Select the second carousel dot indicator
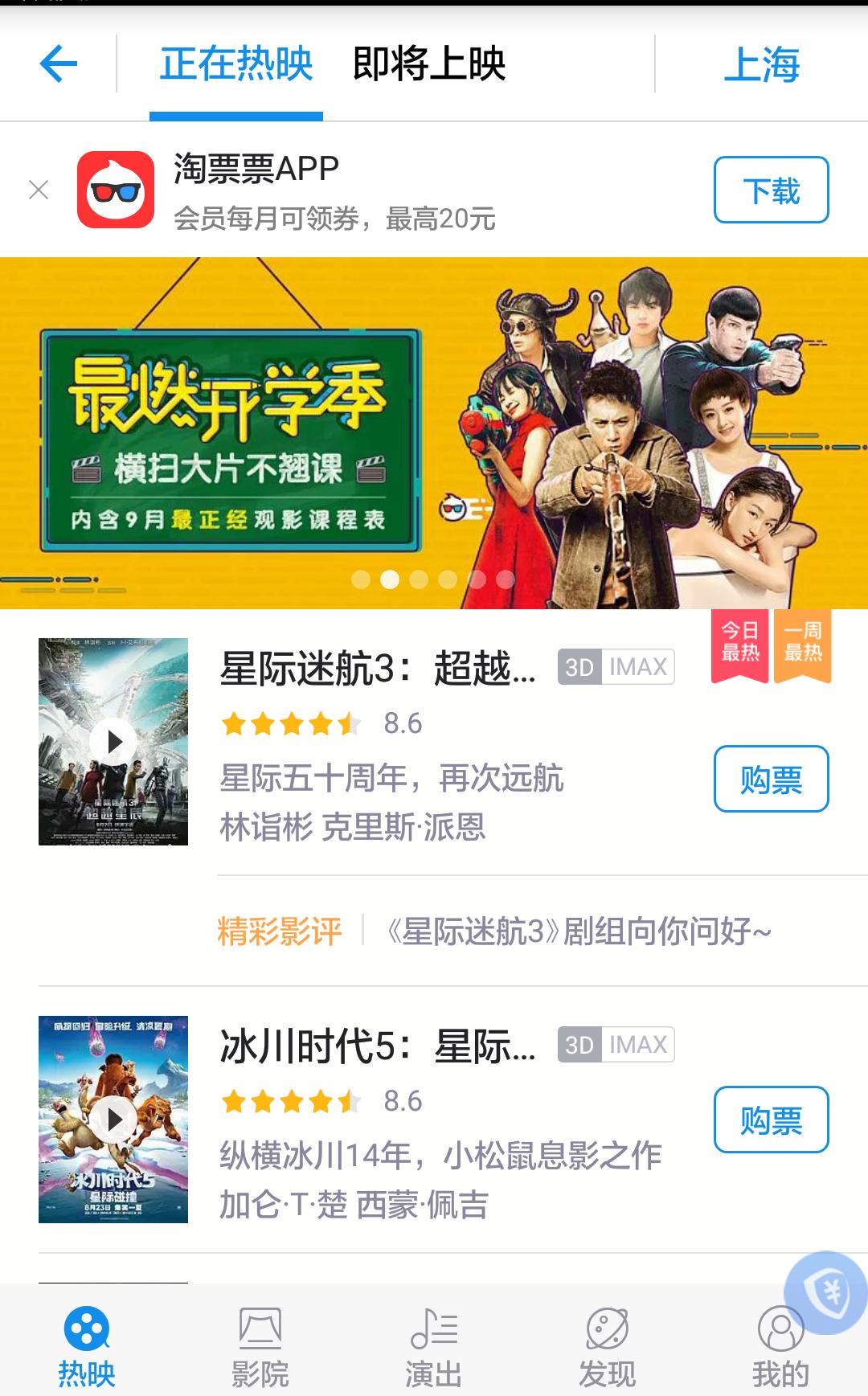Image resolution: width=868 pixels, height=1396 pixels. tap(390, 578)
